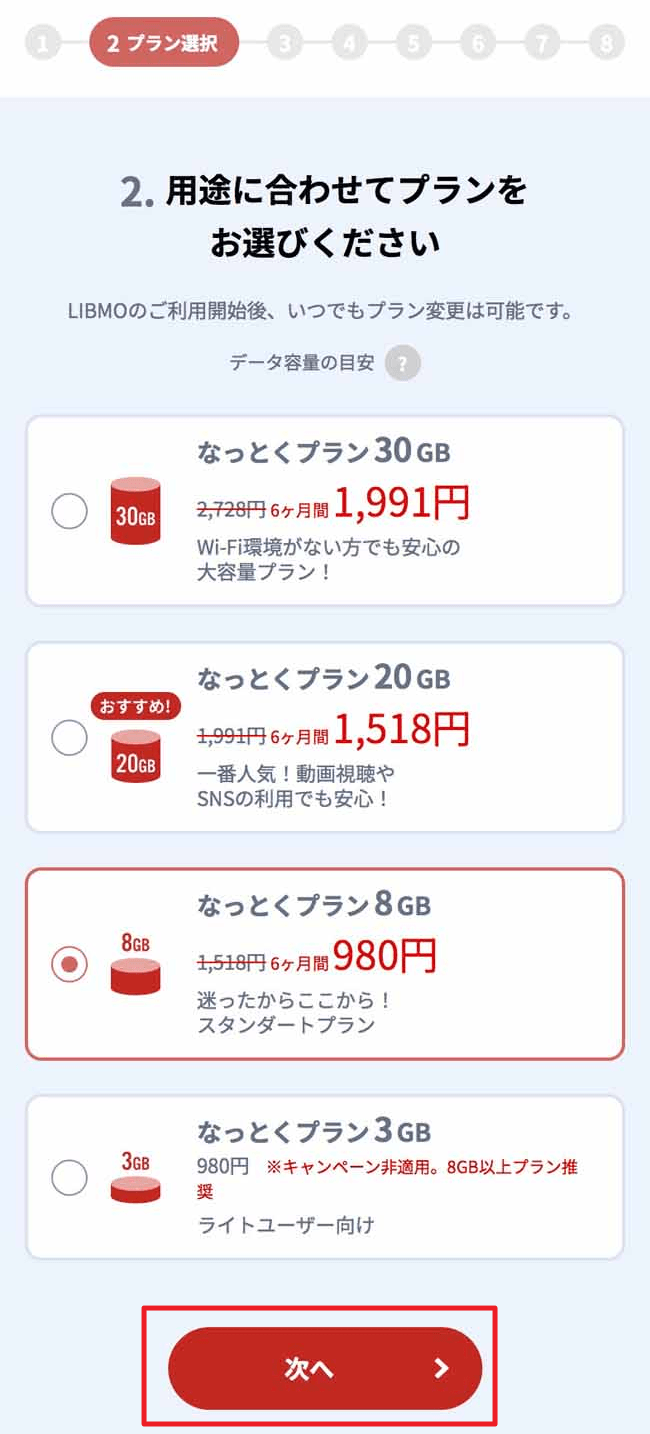This screenshot has height=1434, width=650.
Task: Choose the なっとくプラン 20GB option
Action: point(69,738)
